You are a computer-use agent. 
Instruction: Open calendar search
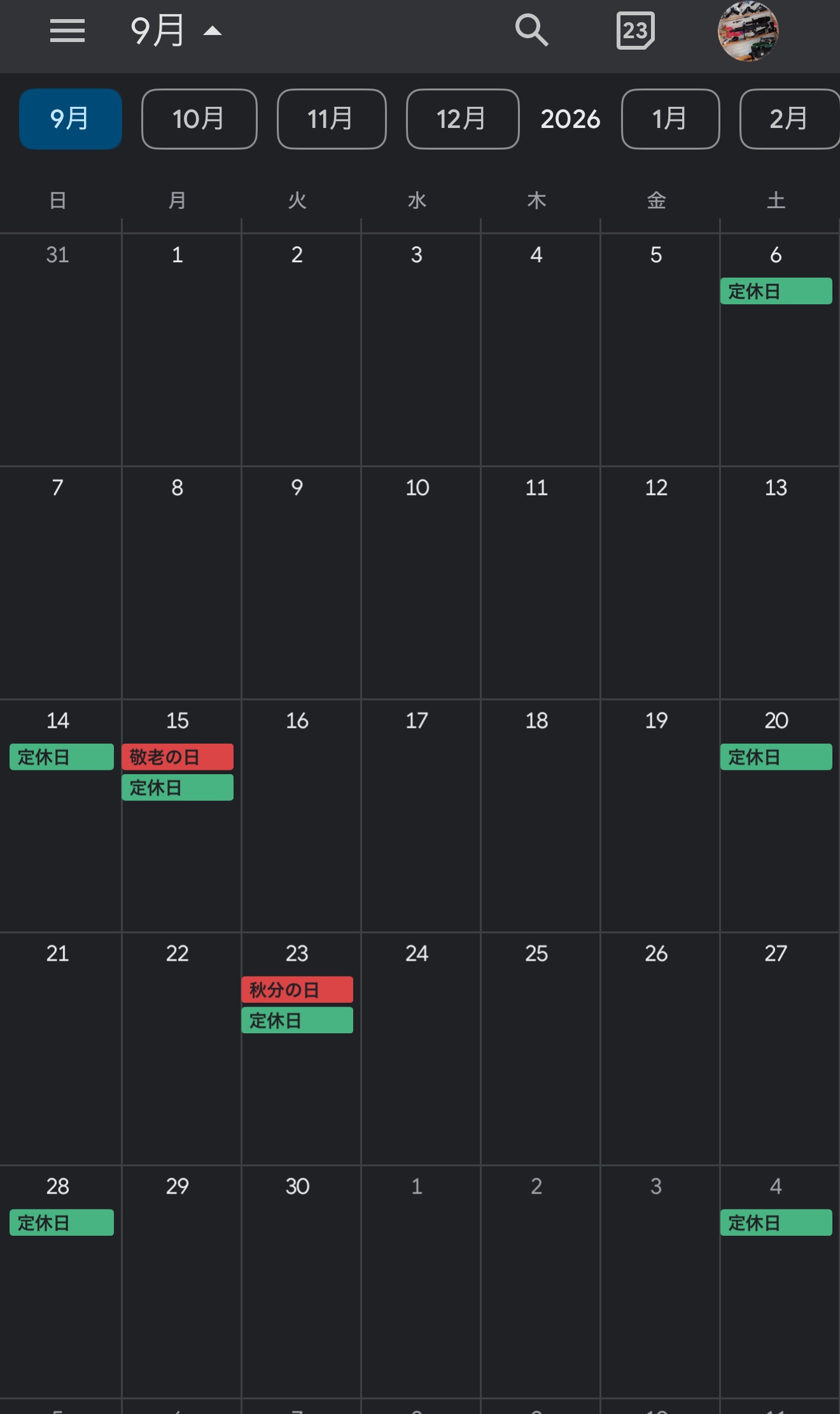coord(531,31)
